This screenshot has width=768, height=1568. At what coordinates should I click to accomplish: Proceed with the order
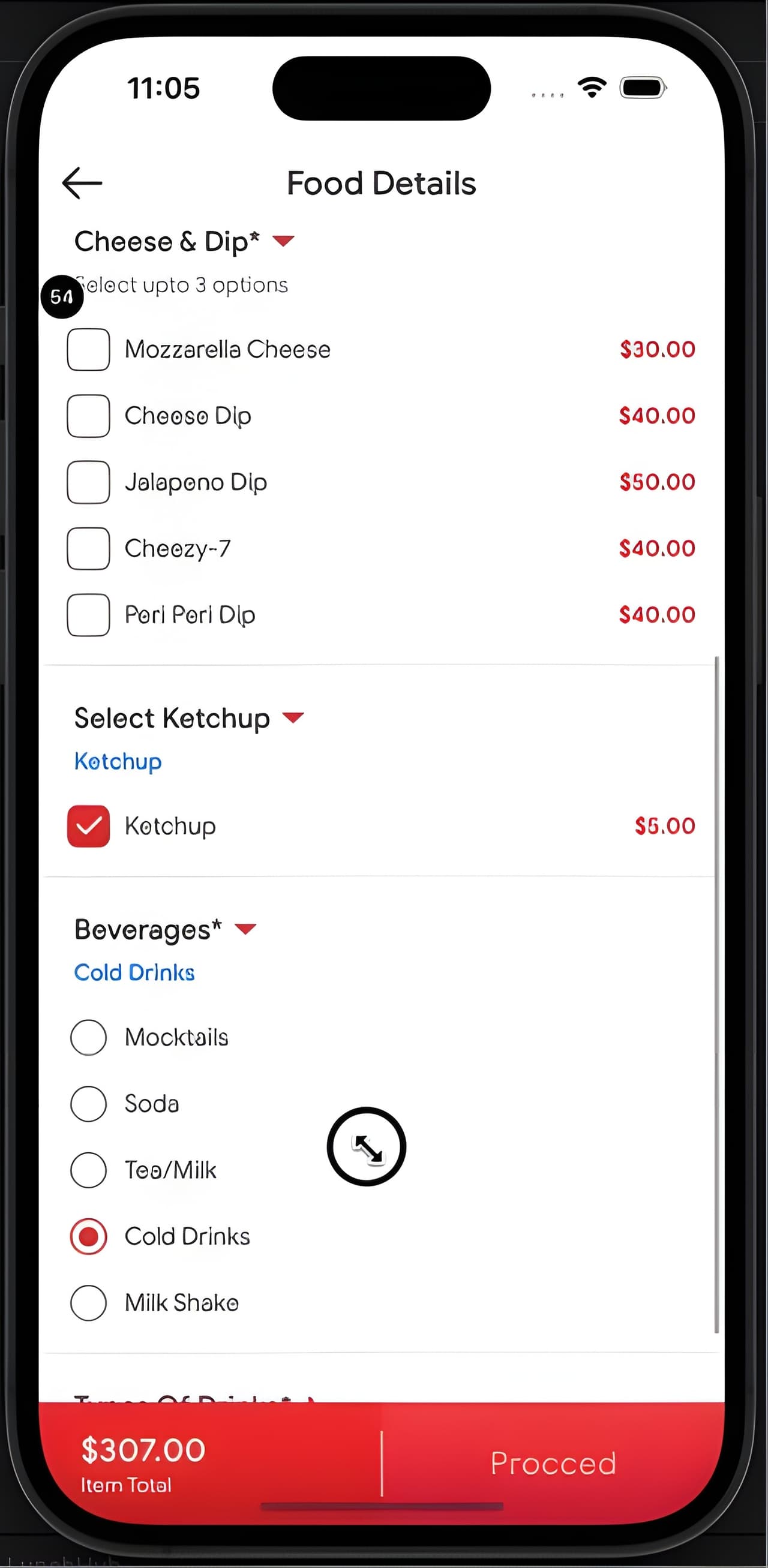[x=553, y=1463]
